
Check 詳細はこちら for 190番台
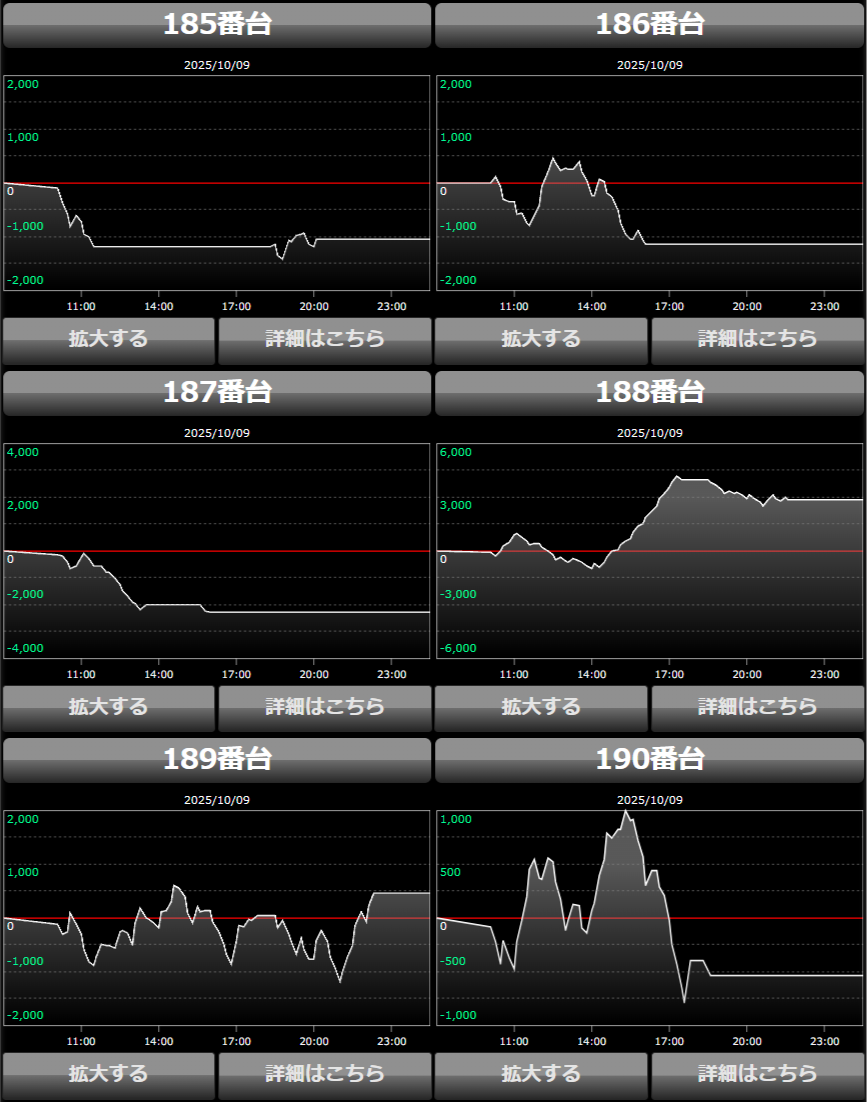tap(757, 1074)
